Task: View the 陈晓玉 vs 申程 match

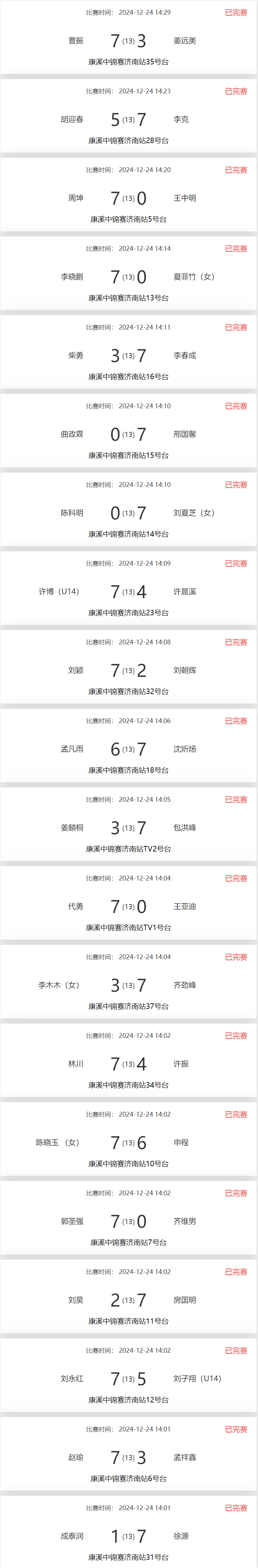Action: 128,1143
